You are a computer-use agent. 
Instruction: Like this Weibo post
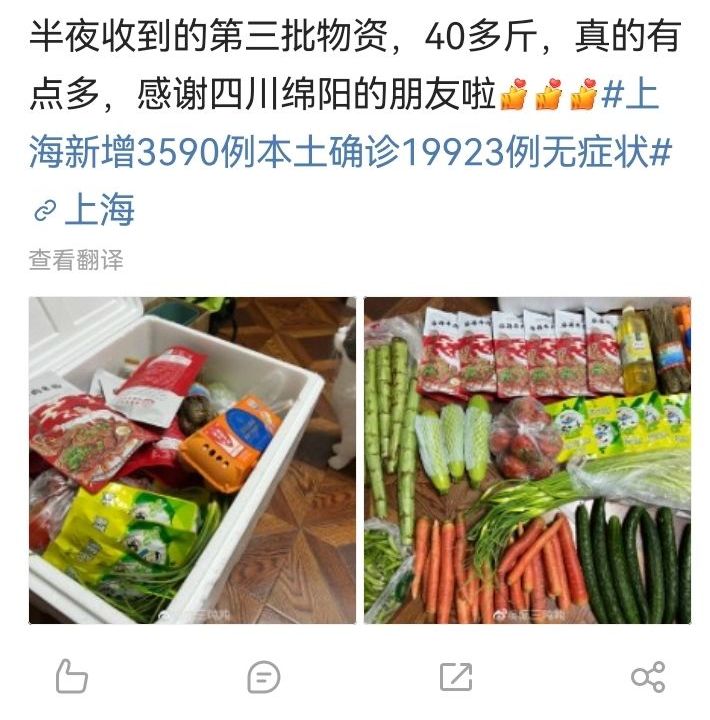coord(71,677)
